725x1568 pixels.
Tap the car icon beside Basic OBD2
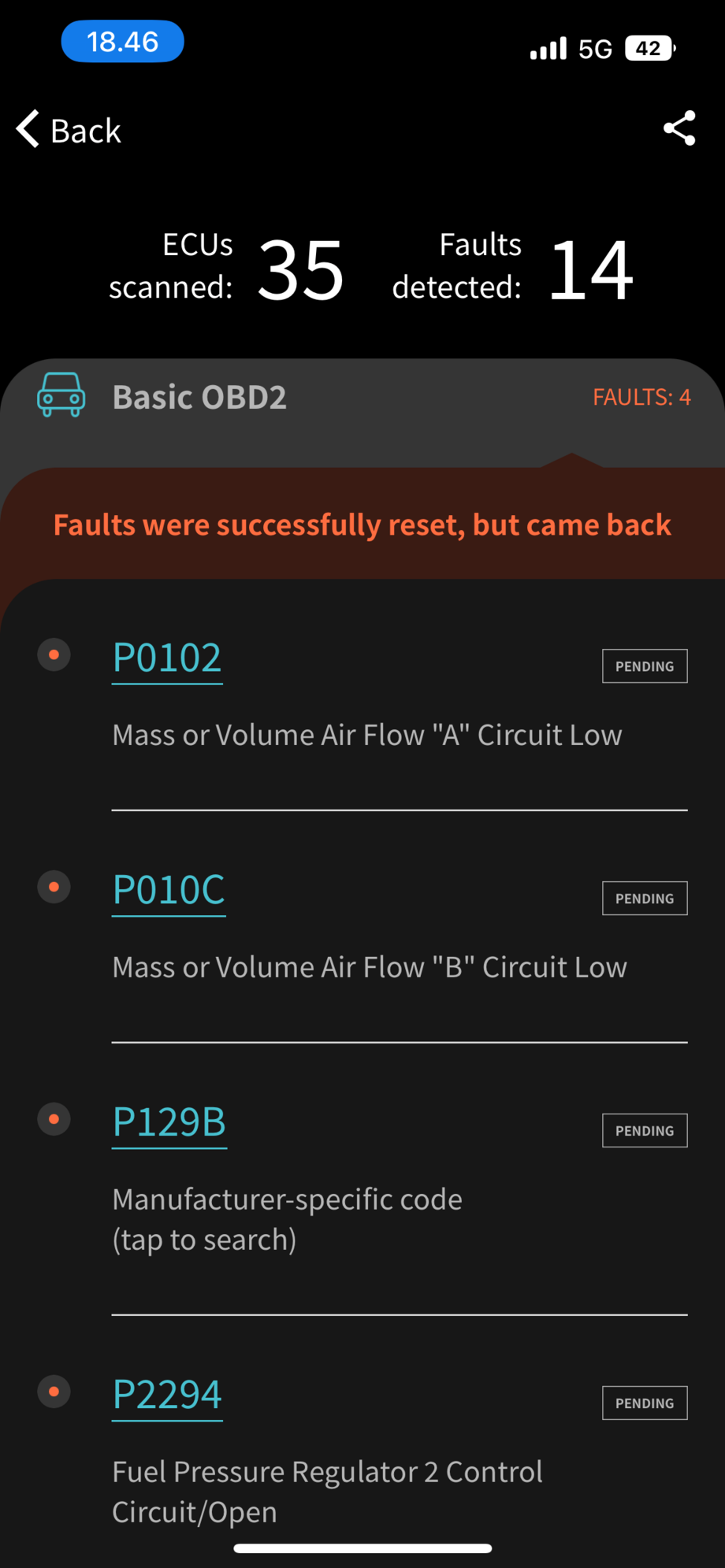coord(61,397)
